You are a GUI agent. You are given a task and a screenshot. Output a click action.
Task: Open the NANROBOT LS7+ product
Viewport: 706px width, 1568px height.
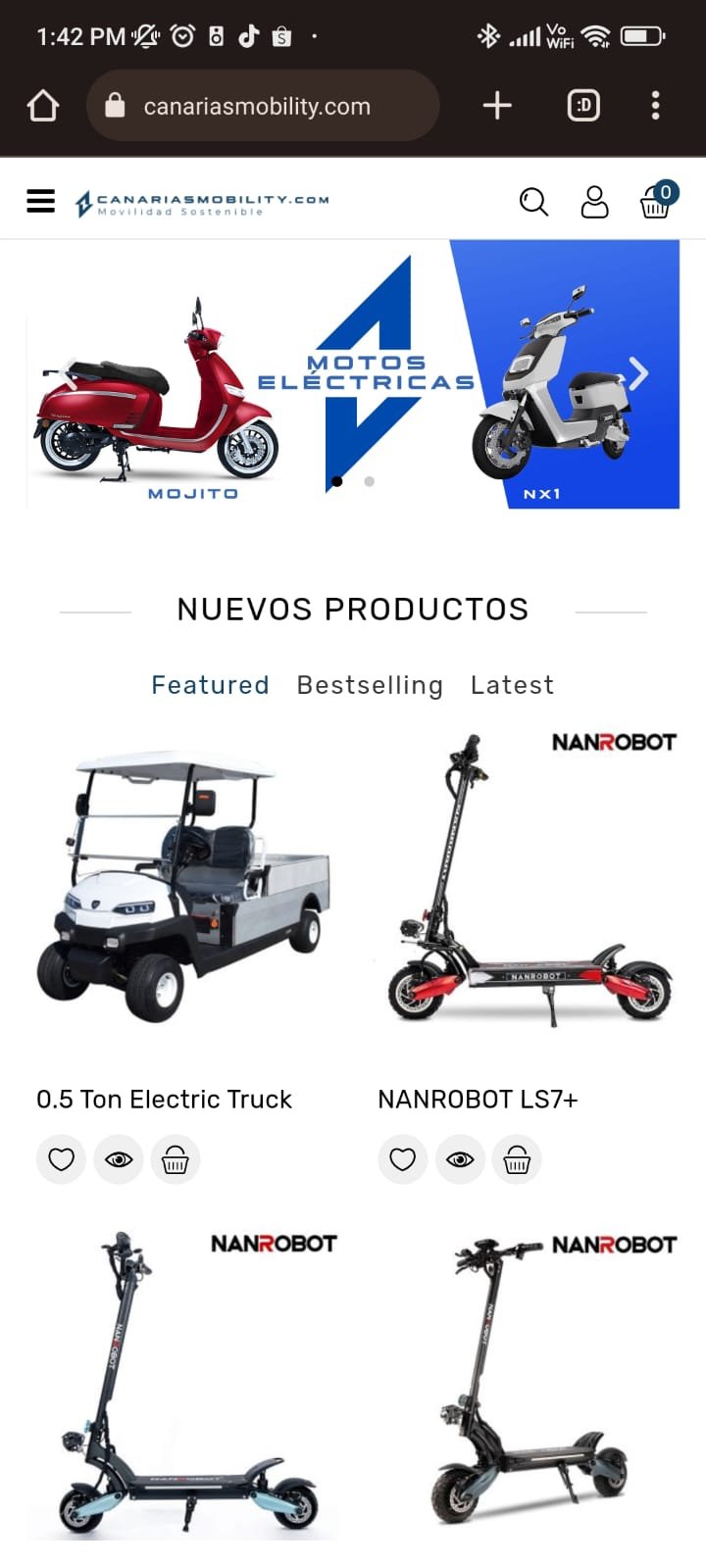(x=478, y=1100)
